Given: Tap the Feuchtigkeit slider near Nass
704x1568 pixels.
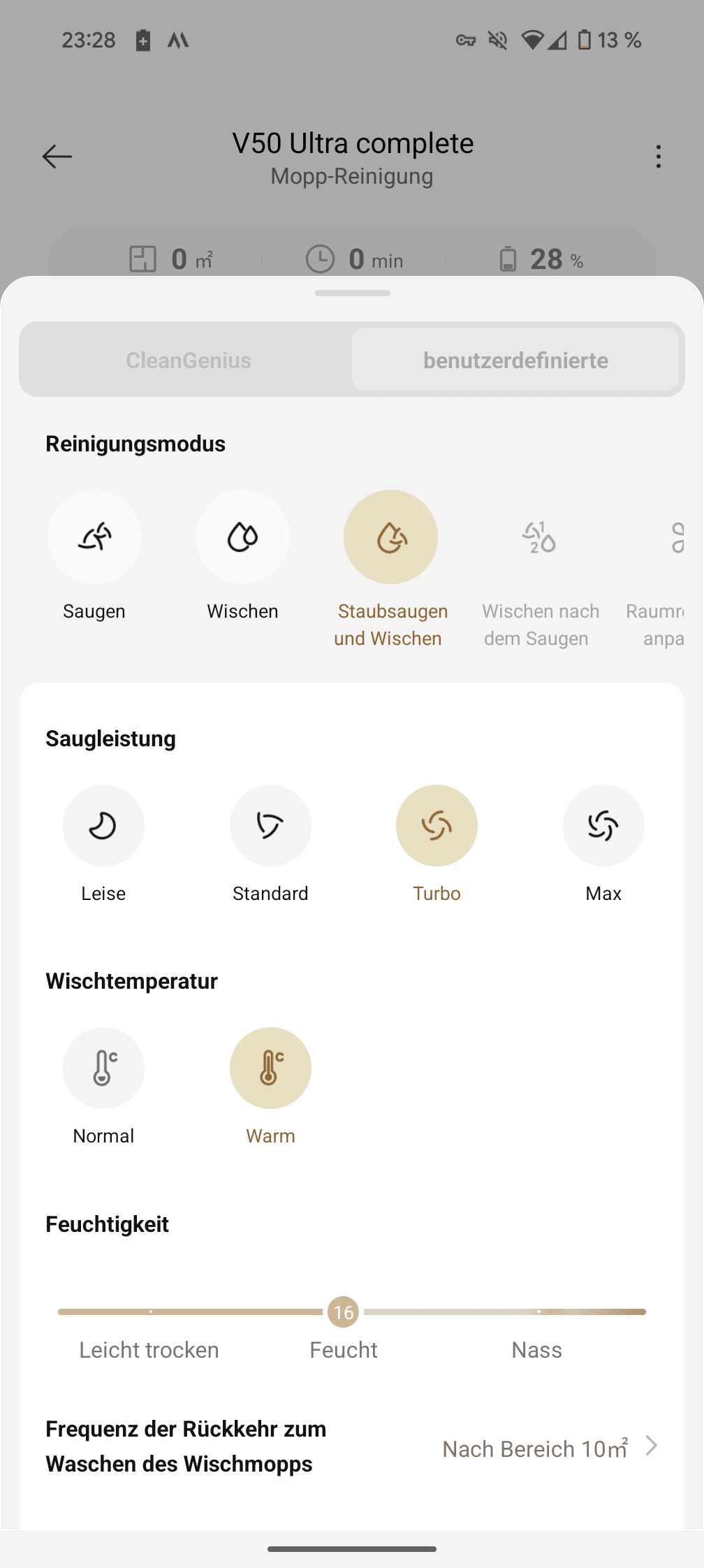Looking at the screenshot, I should [538, 1312].
